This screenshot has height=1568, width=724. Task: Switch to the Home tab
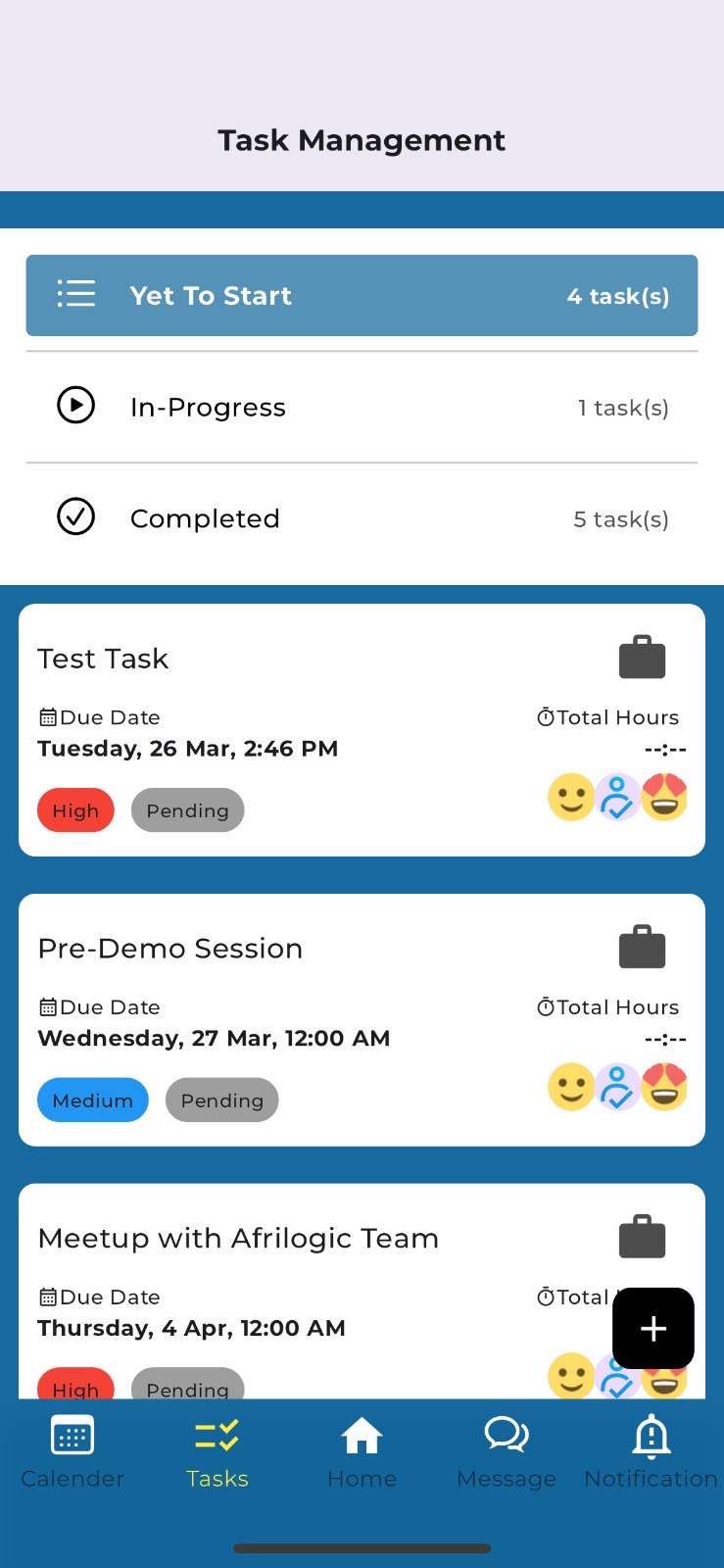click(362, 1453)
